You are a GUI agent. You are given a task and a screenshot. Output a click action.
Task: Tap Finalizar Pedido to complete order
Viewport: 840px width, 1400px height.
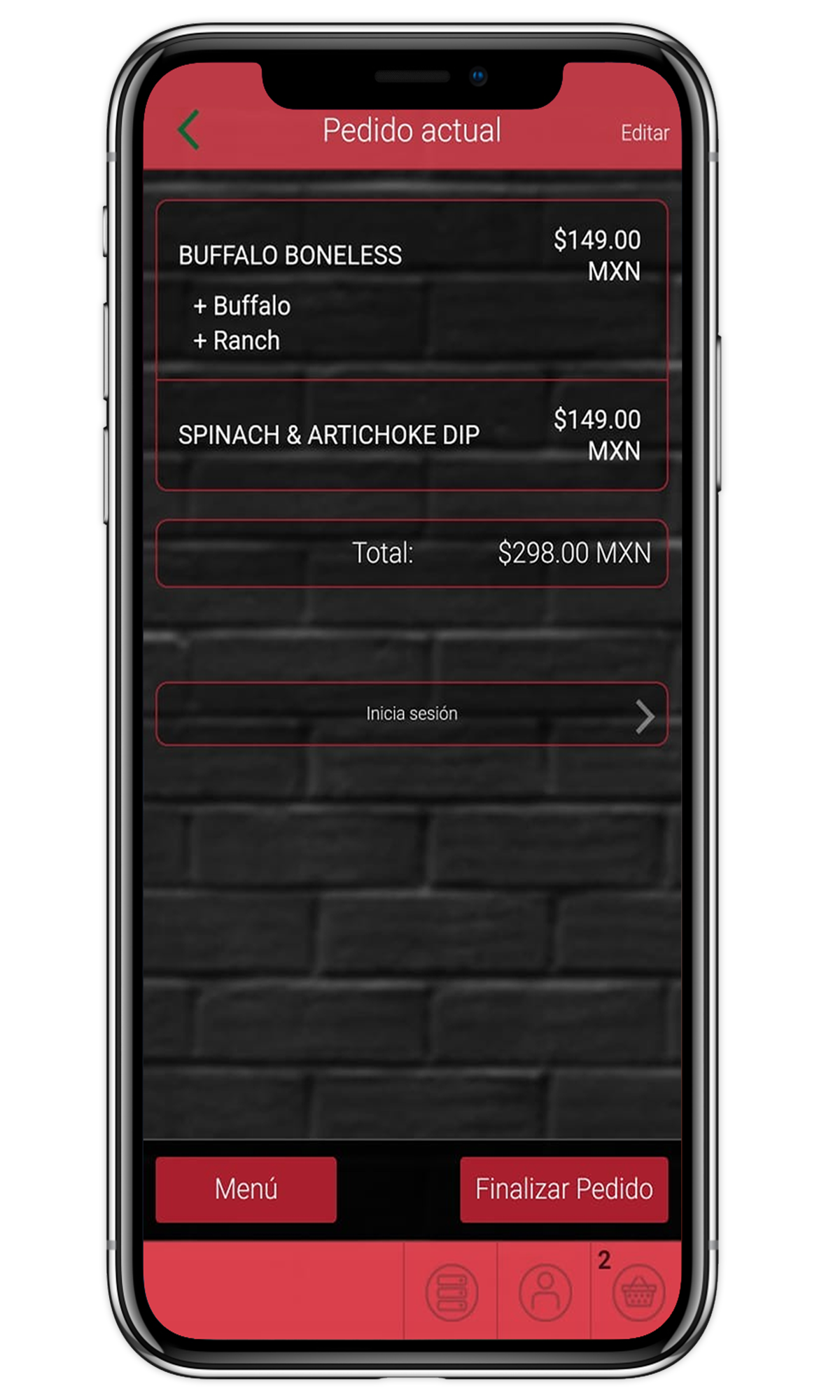pos(563,1189)
